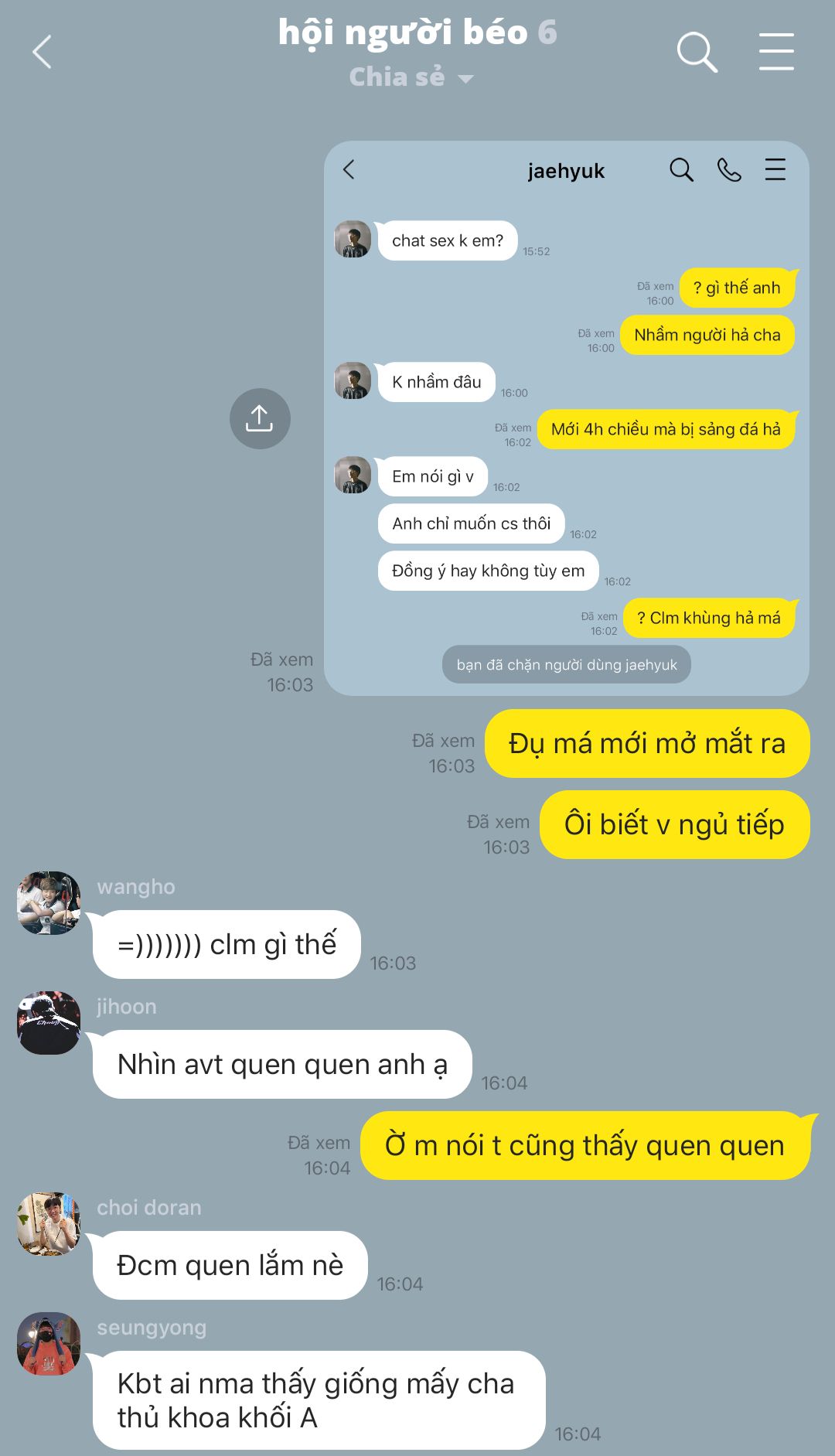View wangho's profile picture
The width and height of the screenshot is (835, 1456).
pyautogui.click(x=49, y=902)
